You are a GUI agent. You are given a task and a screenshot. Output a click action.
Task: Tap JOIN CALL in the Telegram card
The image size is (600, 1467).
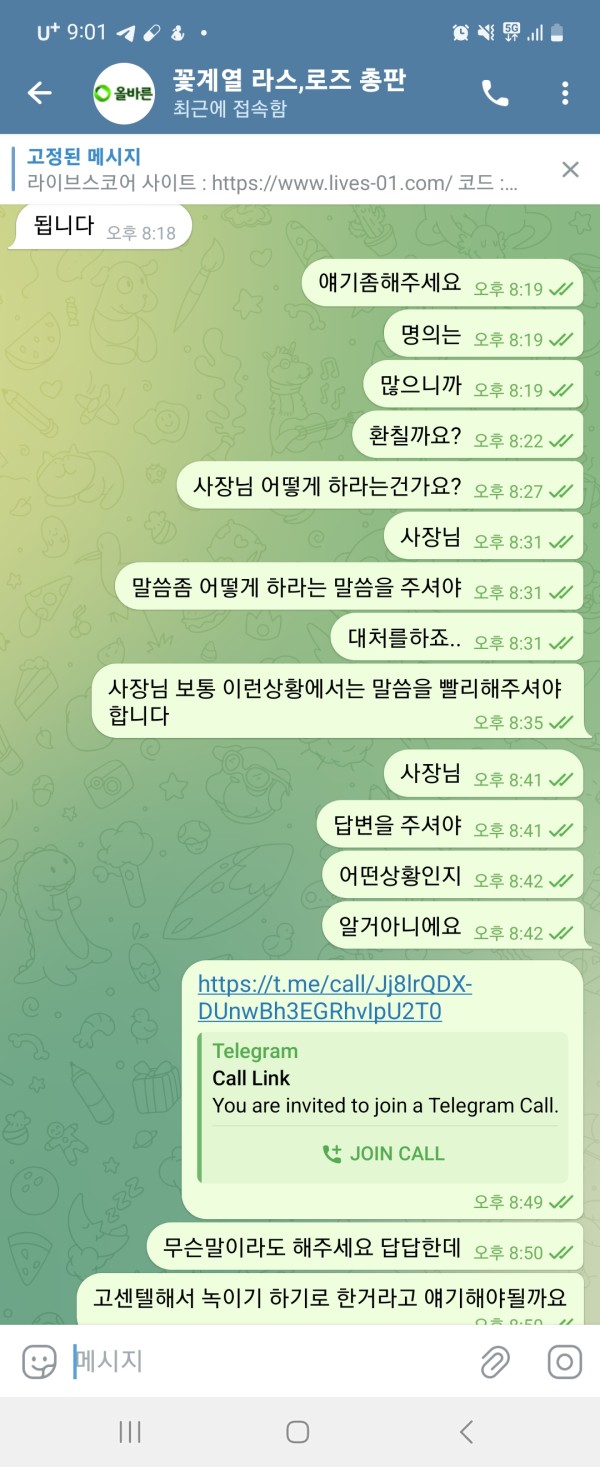pyautogui.click(x=384, y=1153)
